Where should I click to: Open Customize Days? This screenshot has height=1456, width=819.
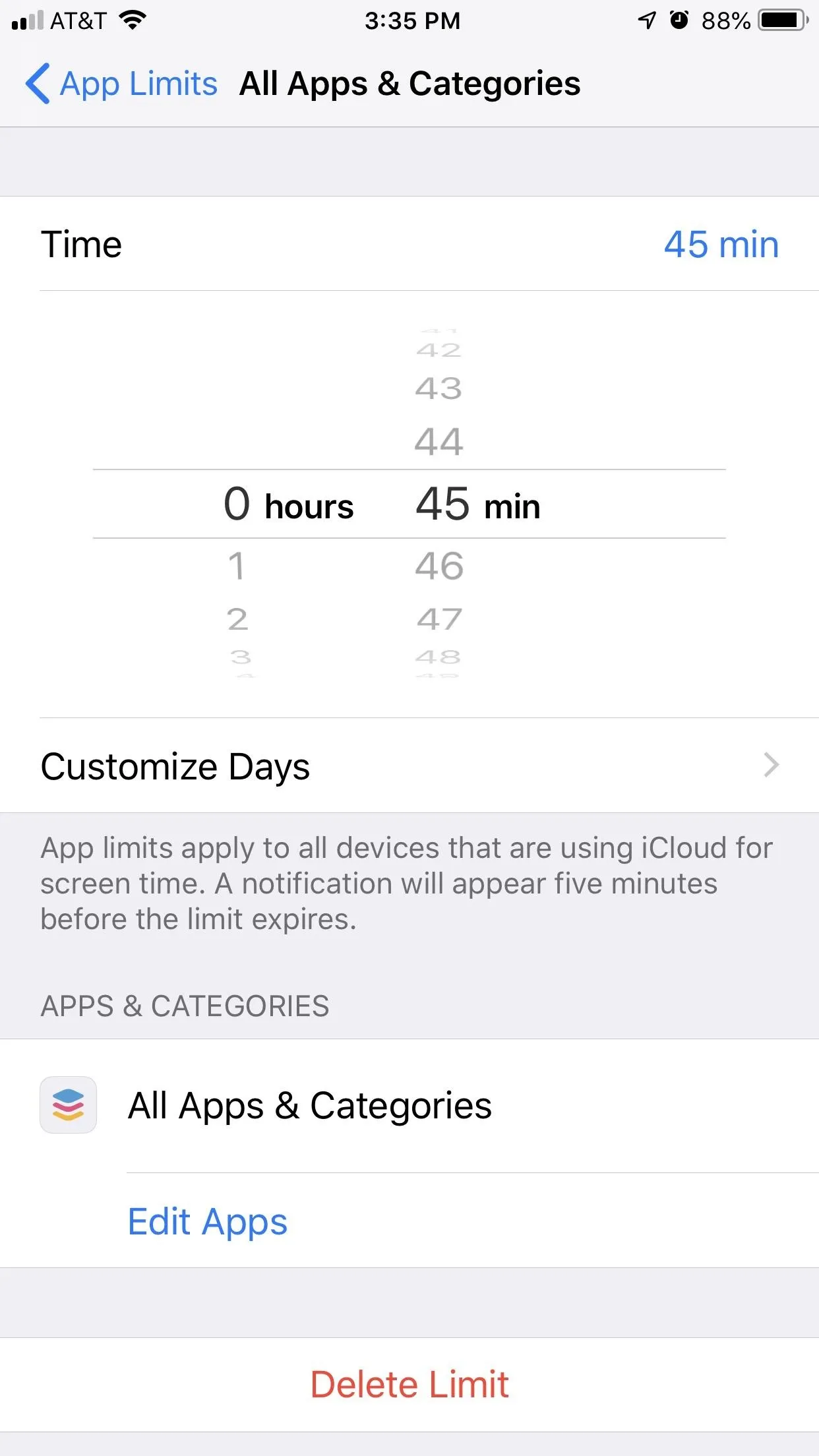point(409,766)
